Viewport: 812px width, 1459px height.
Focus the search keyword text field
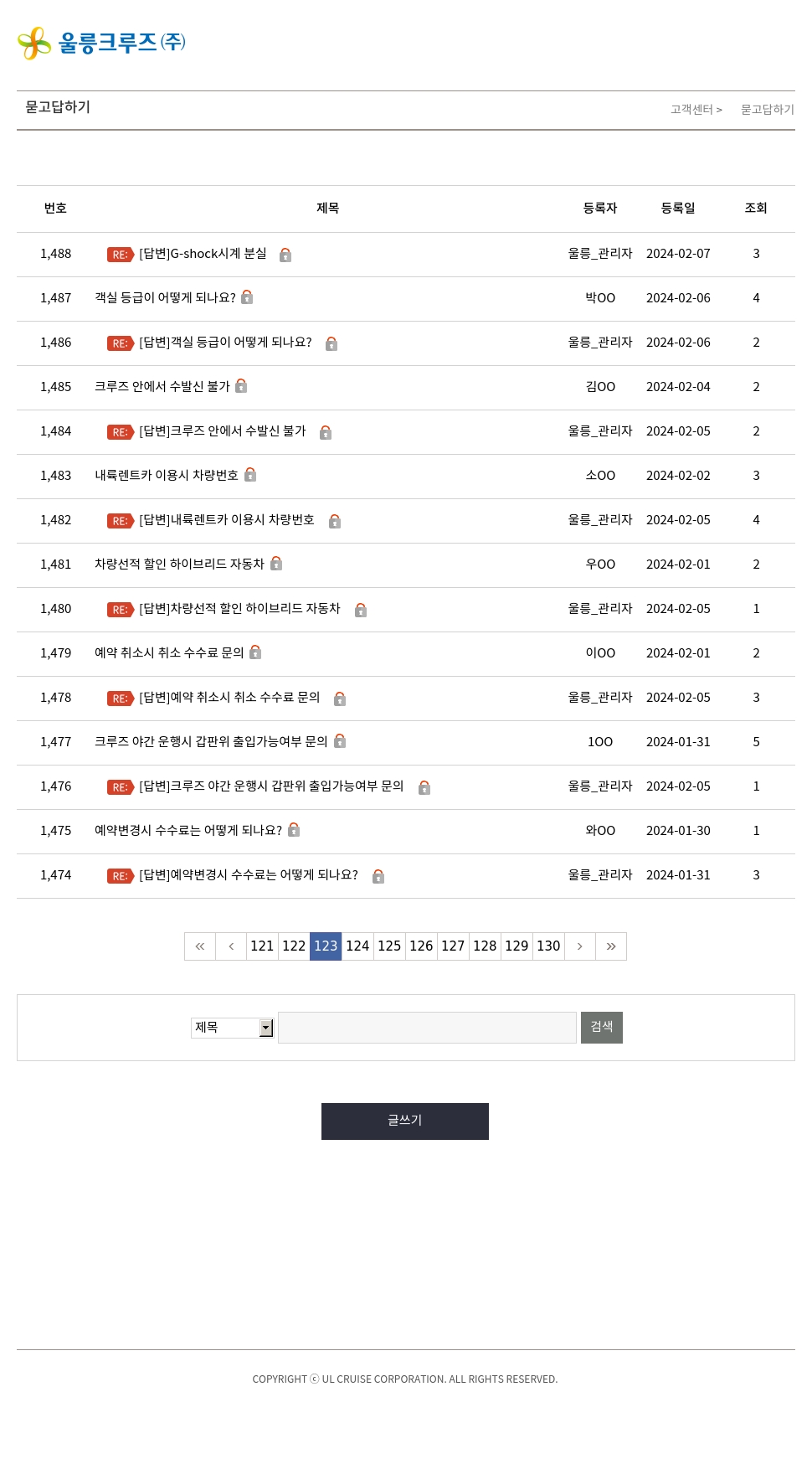[427, 1028]
